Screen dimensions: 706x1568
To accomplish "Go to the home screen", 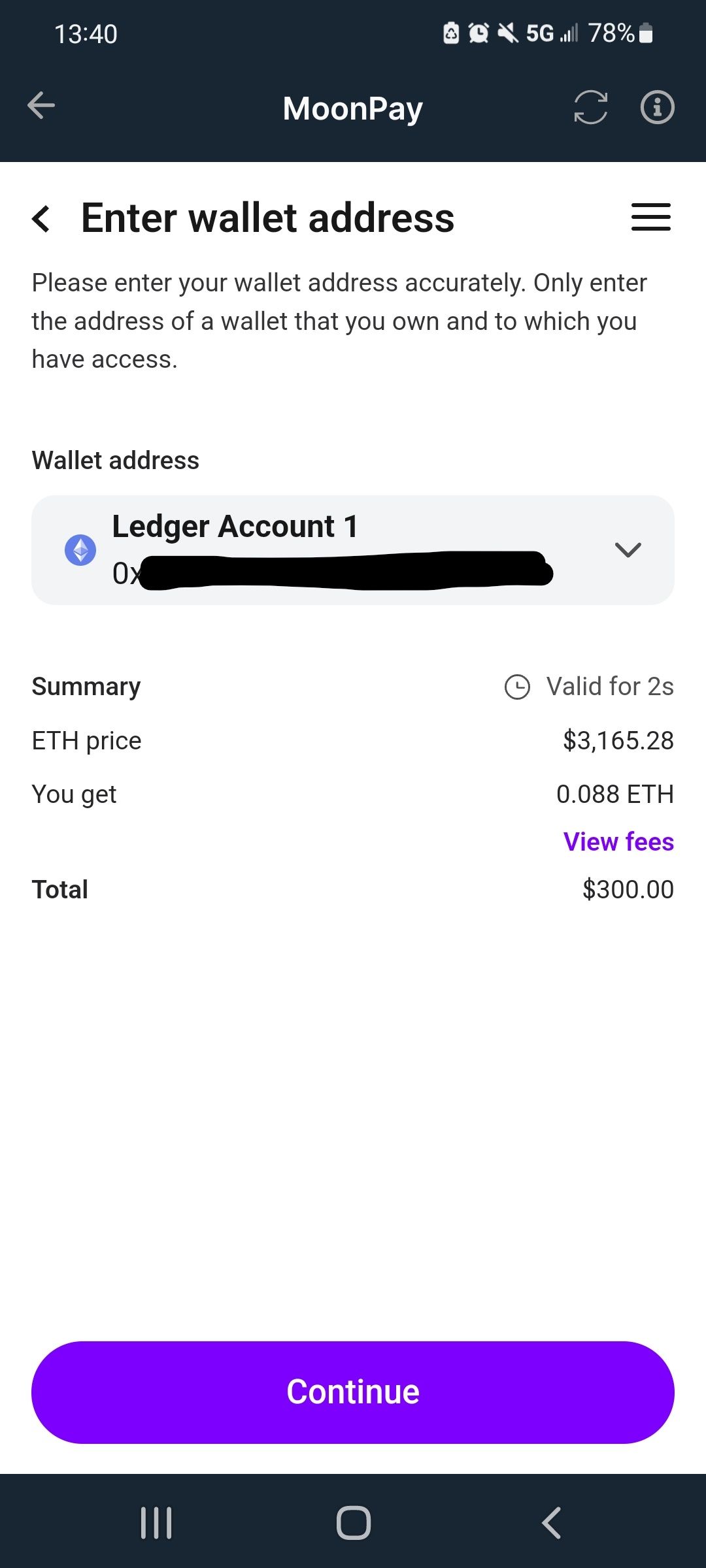I will coord(353,1523).
